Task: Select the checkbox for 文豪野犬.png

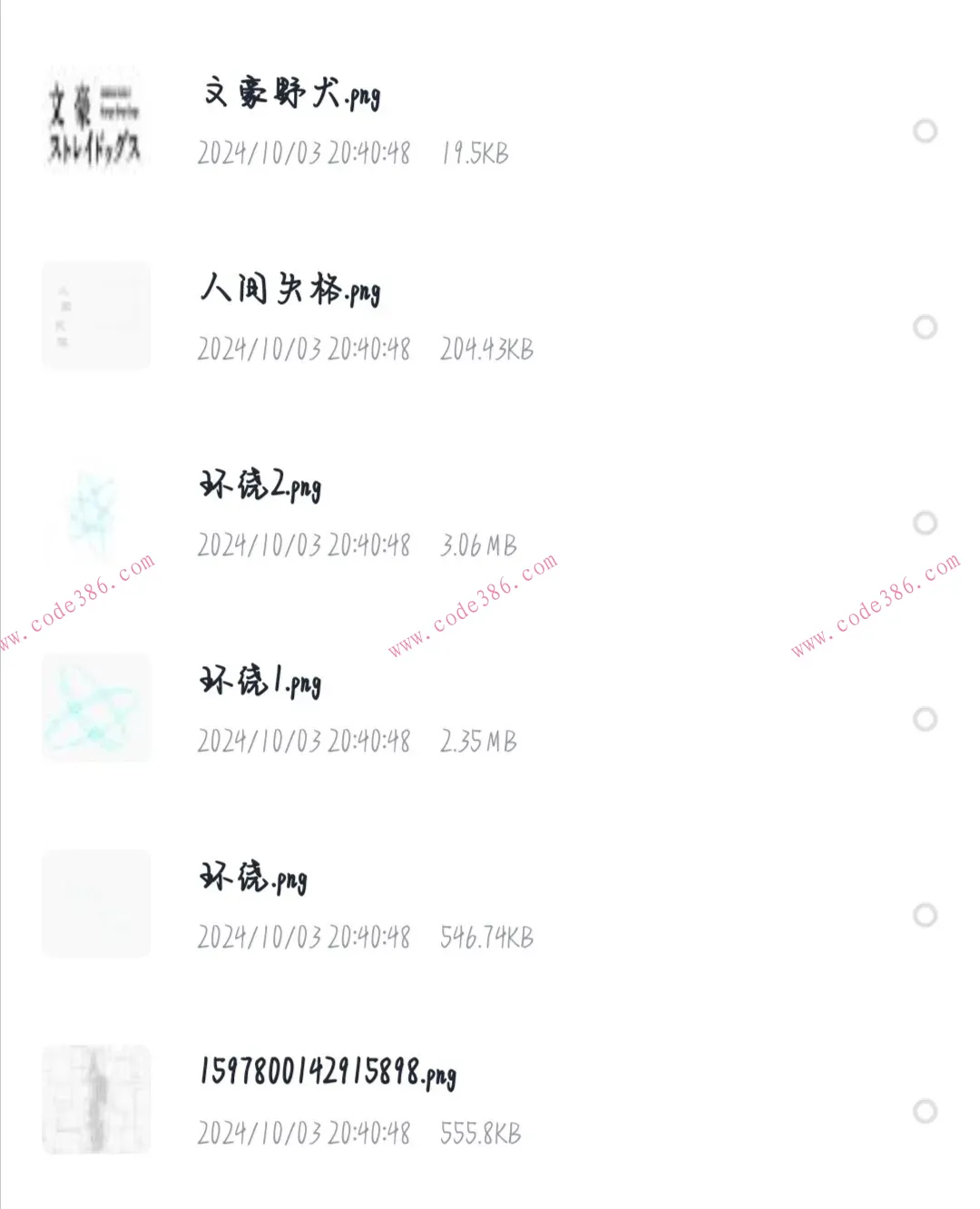Action: [926, 132]
